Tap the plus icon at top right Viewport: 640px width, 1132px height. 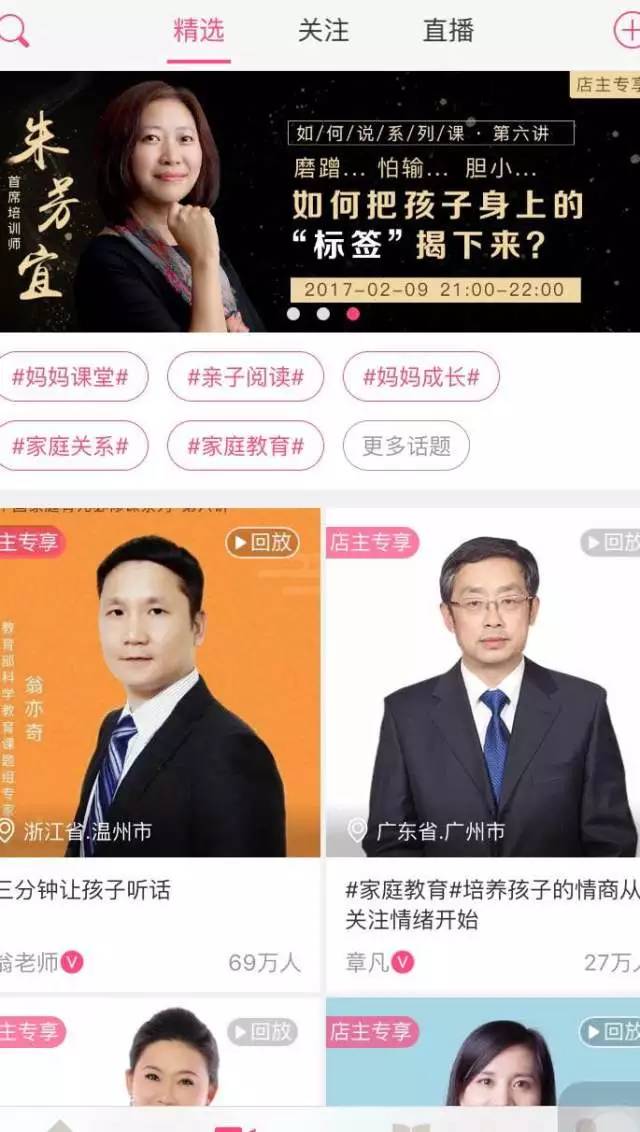pyautogui.click(x=626, y=30)
